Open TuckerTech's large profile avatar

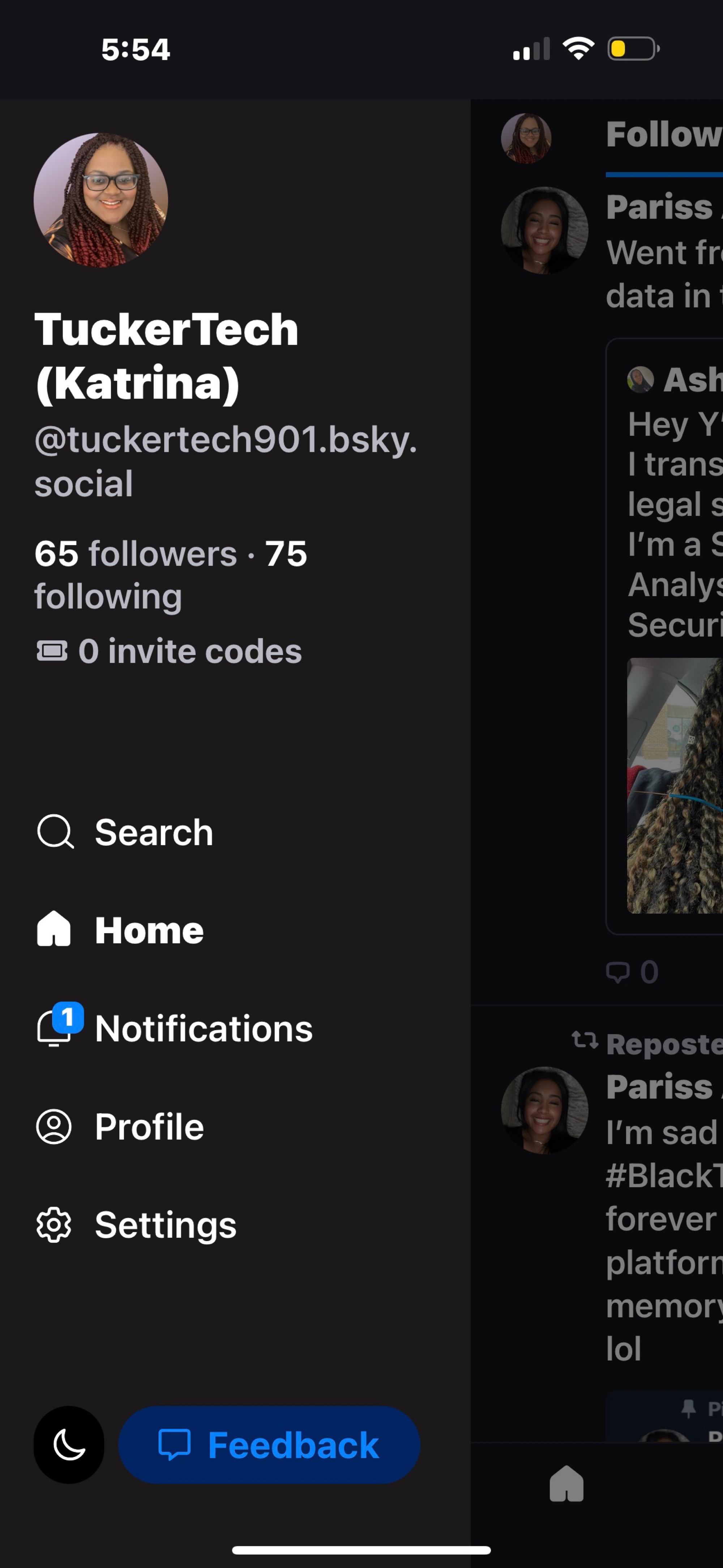101,200
